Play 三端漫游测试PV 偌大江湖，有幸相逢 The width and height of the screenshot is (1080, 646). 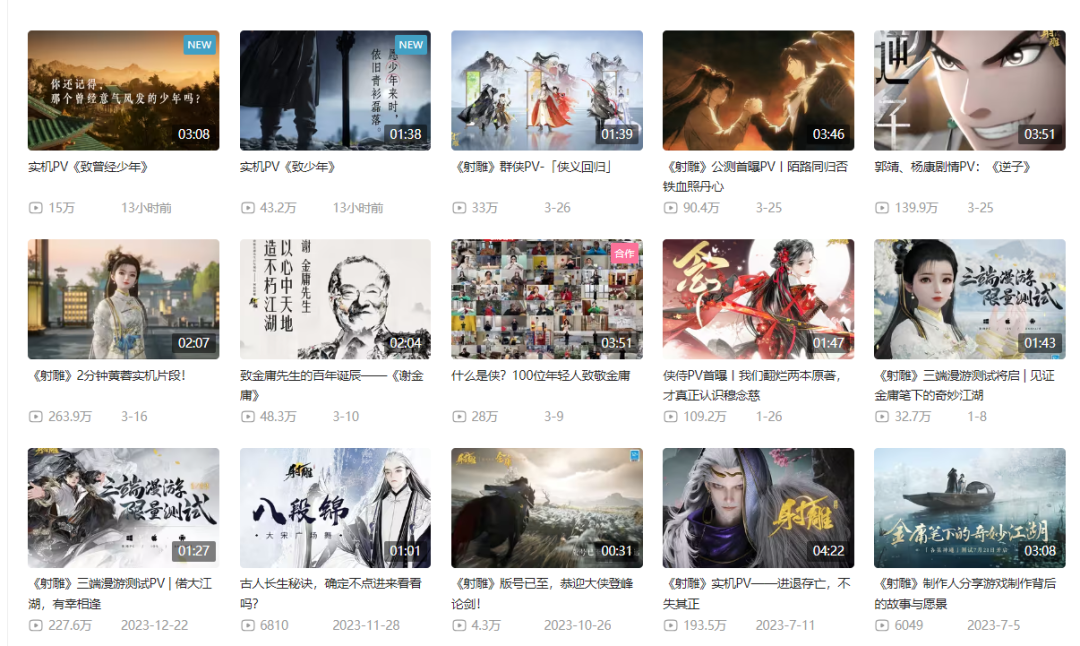[123, 508]
